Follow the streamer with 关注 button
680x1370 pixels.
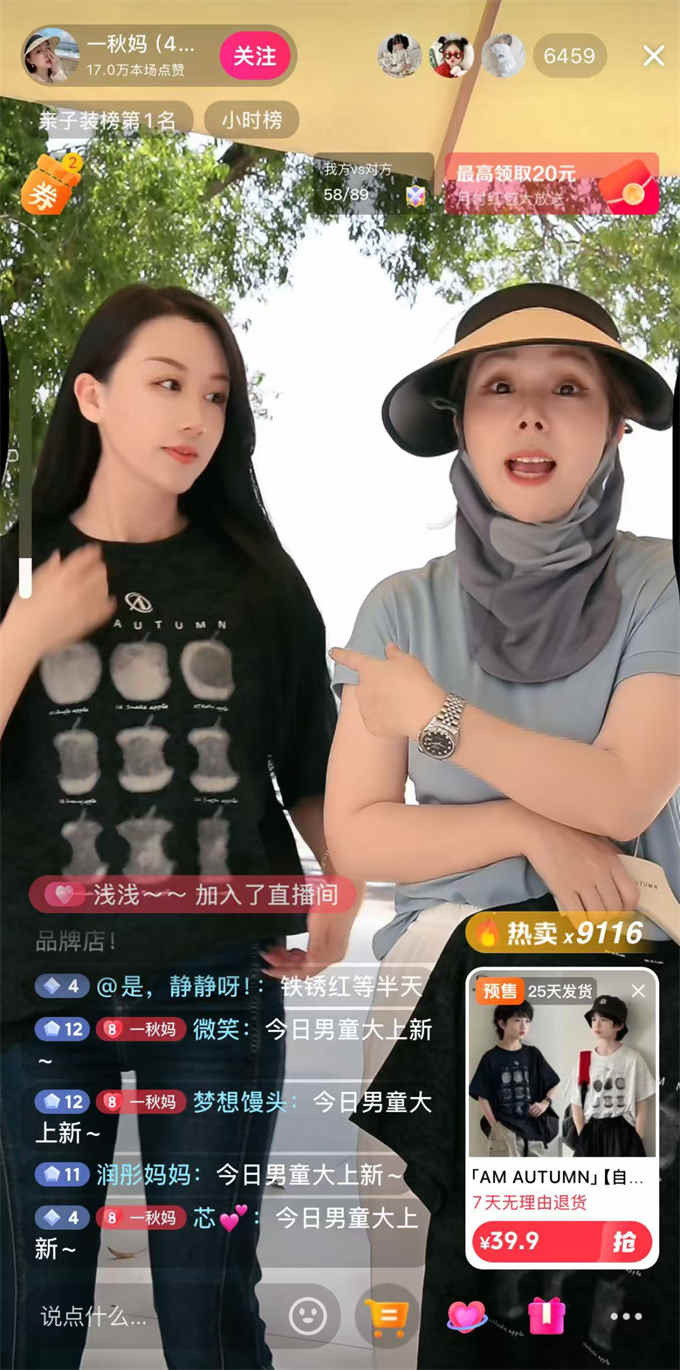point(255,56)
